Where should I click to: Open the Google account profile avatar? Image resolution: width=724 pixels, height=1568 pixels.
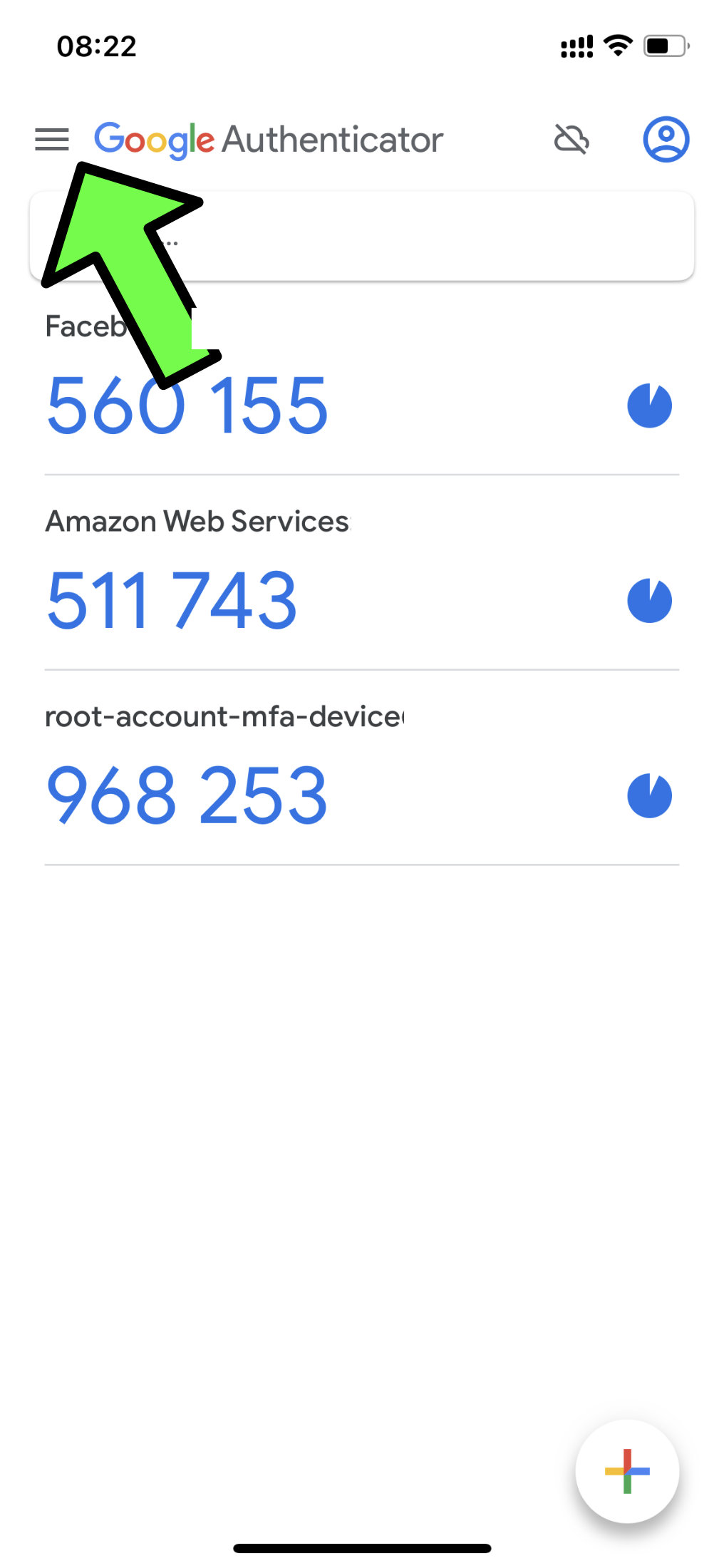tap(665, 139)
